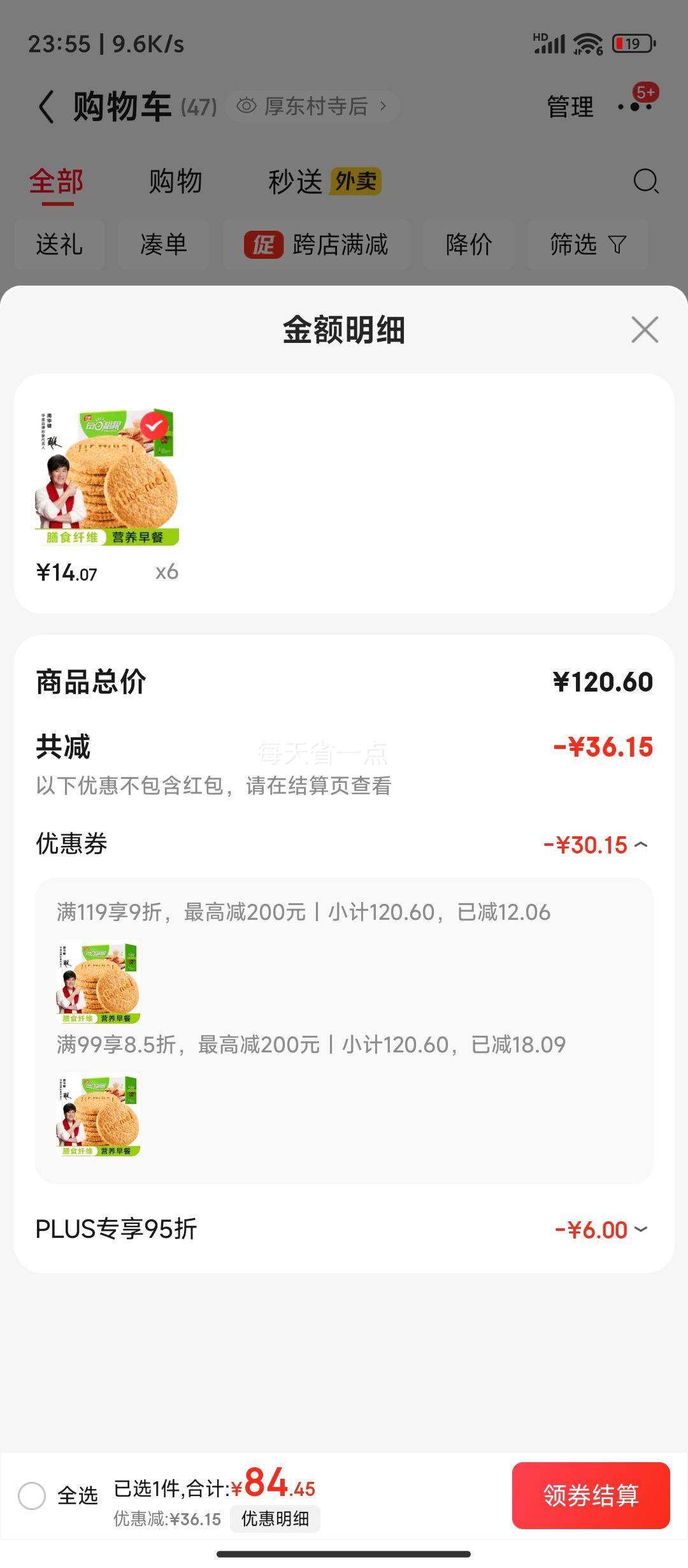The image size is (688, 1568).
Task: Tap 领券结算 to check out
Action: pyautogui.click(x=591, y=1495)
